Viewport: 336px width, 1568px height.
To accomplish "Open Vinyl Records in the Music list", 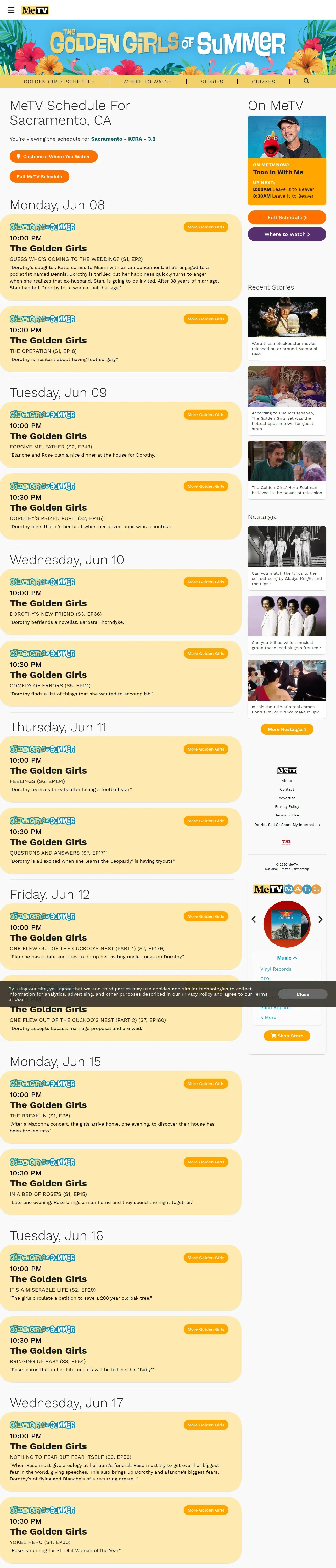I will click(x=276, y=969).
